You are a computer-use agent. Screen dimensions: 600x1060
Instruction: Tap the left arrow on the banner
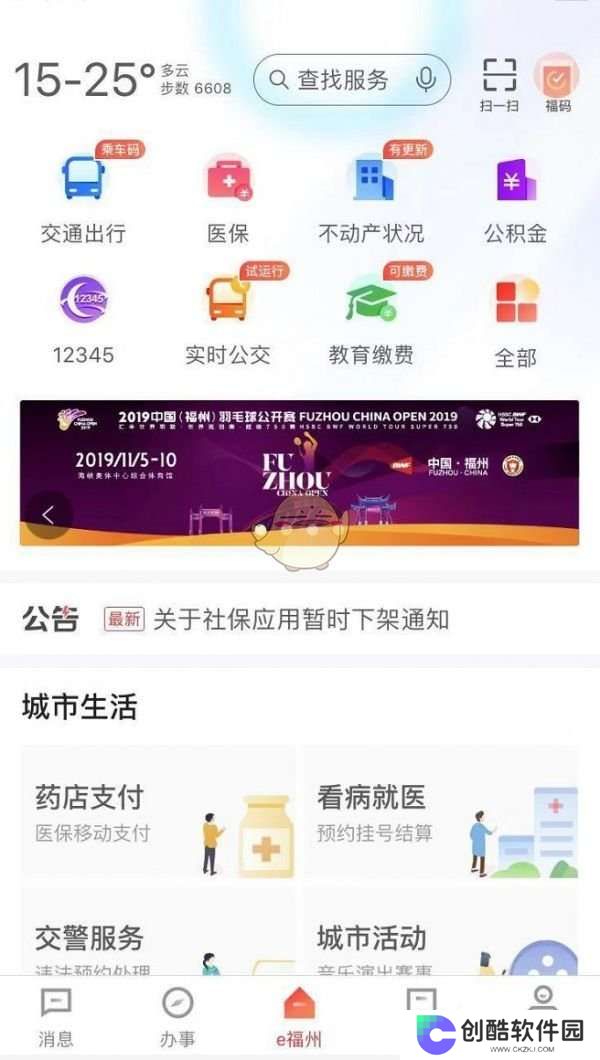pyautogui.click(x=47, y=515)
